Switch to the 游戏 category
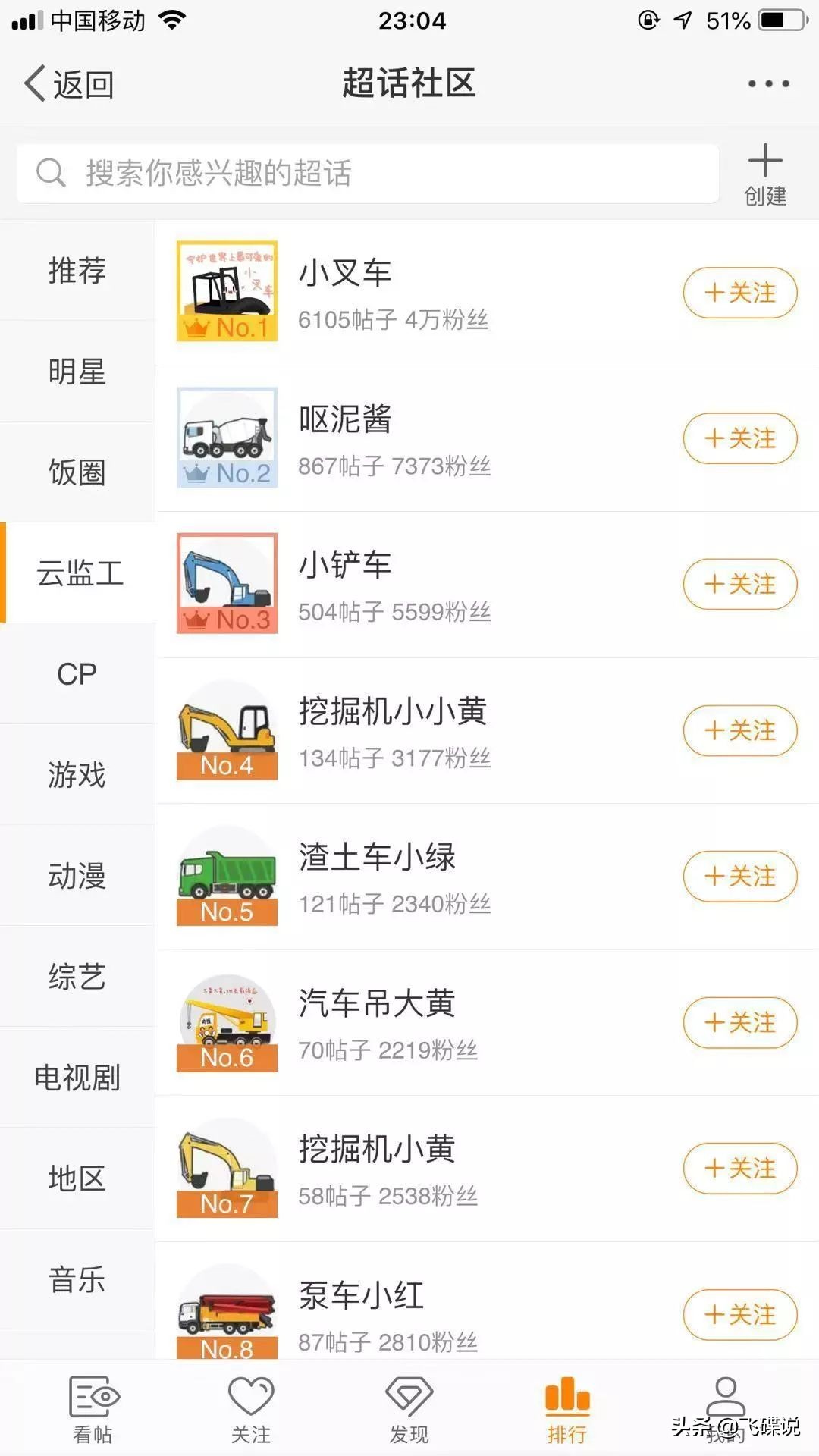Image resolution: width=819 pixels, height=1456 pixels. click(76, 776)
